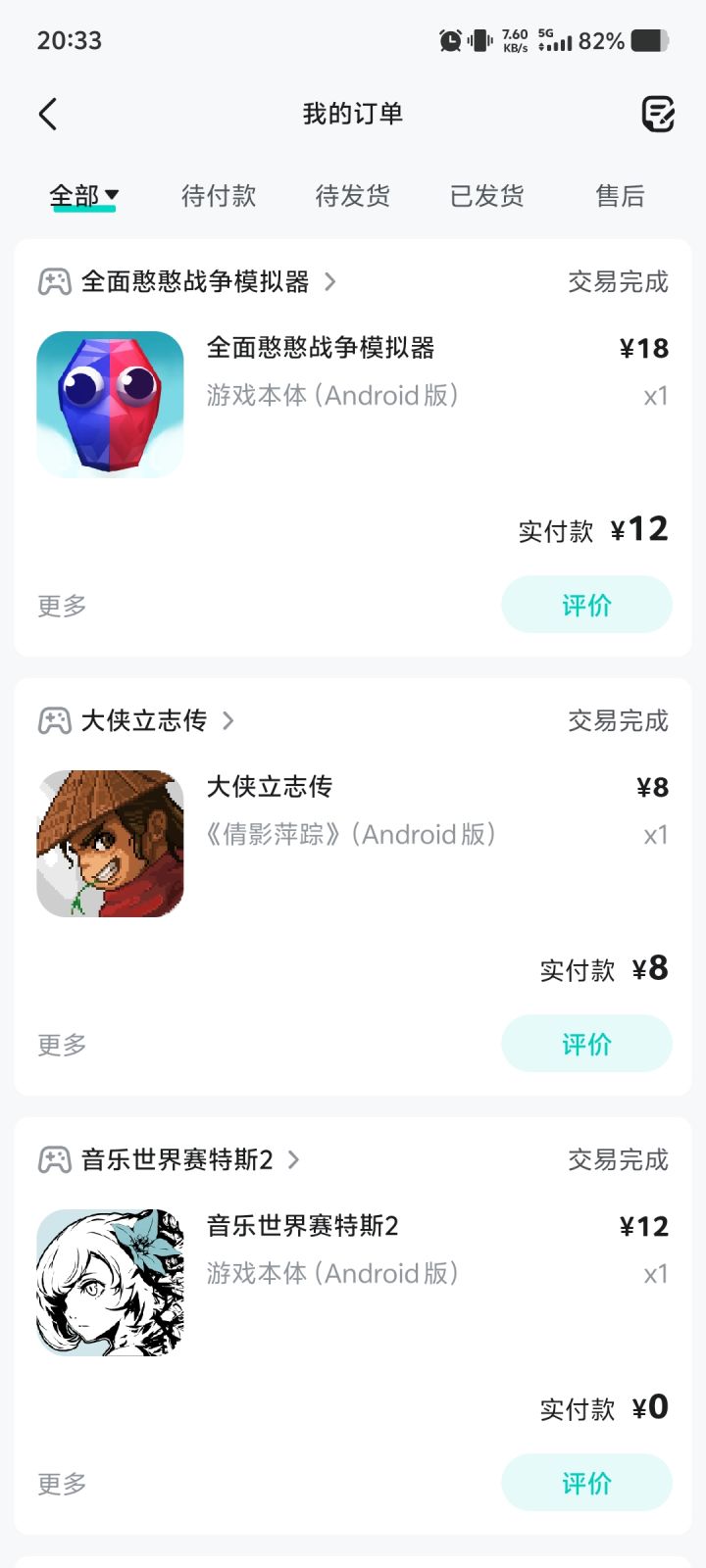Switch to the 已发货 tab
This screenshot has height=1568, width=706.
point(486,196)
